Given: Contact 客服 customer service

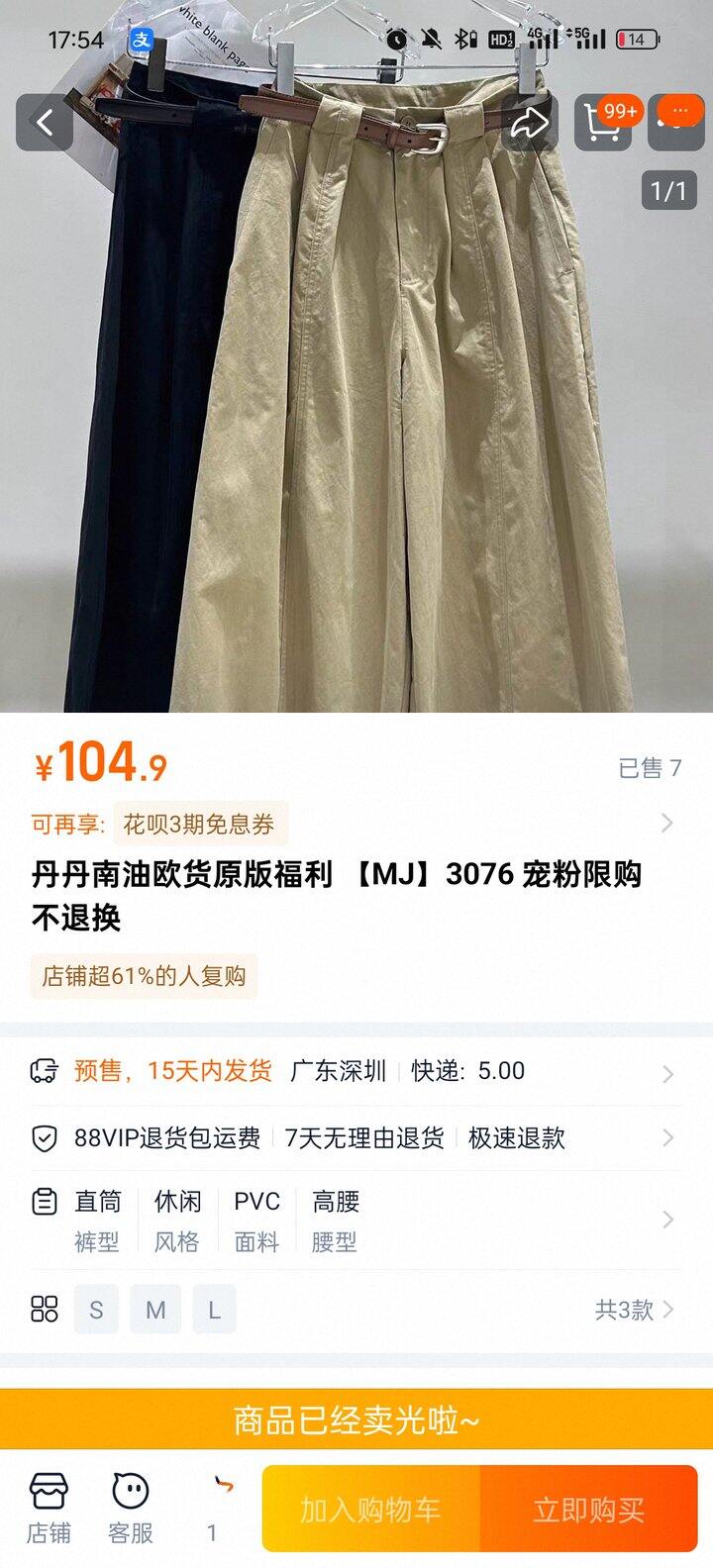Looking at the screenshot, I should click(x=131, y=1508).
